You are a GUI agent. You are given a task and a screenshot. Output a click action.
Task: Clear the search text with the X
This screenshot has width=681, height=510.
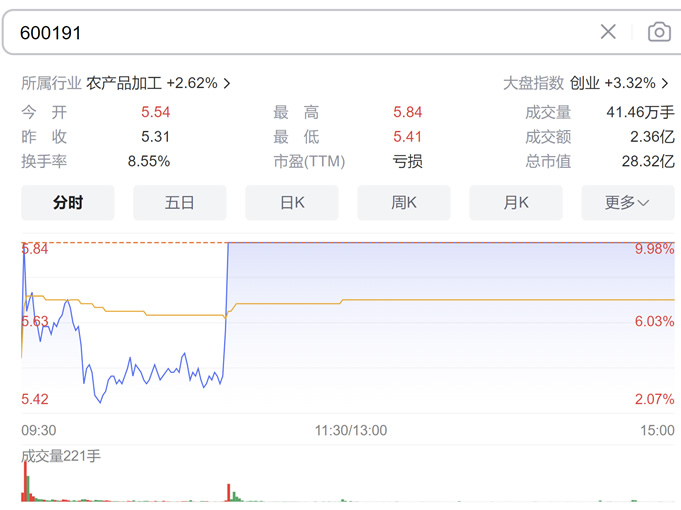(608, 32)
